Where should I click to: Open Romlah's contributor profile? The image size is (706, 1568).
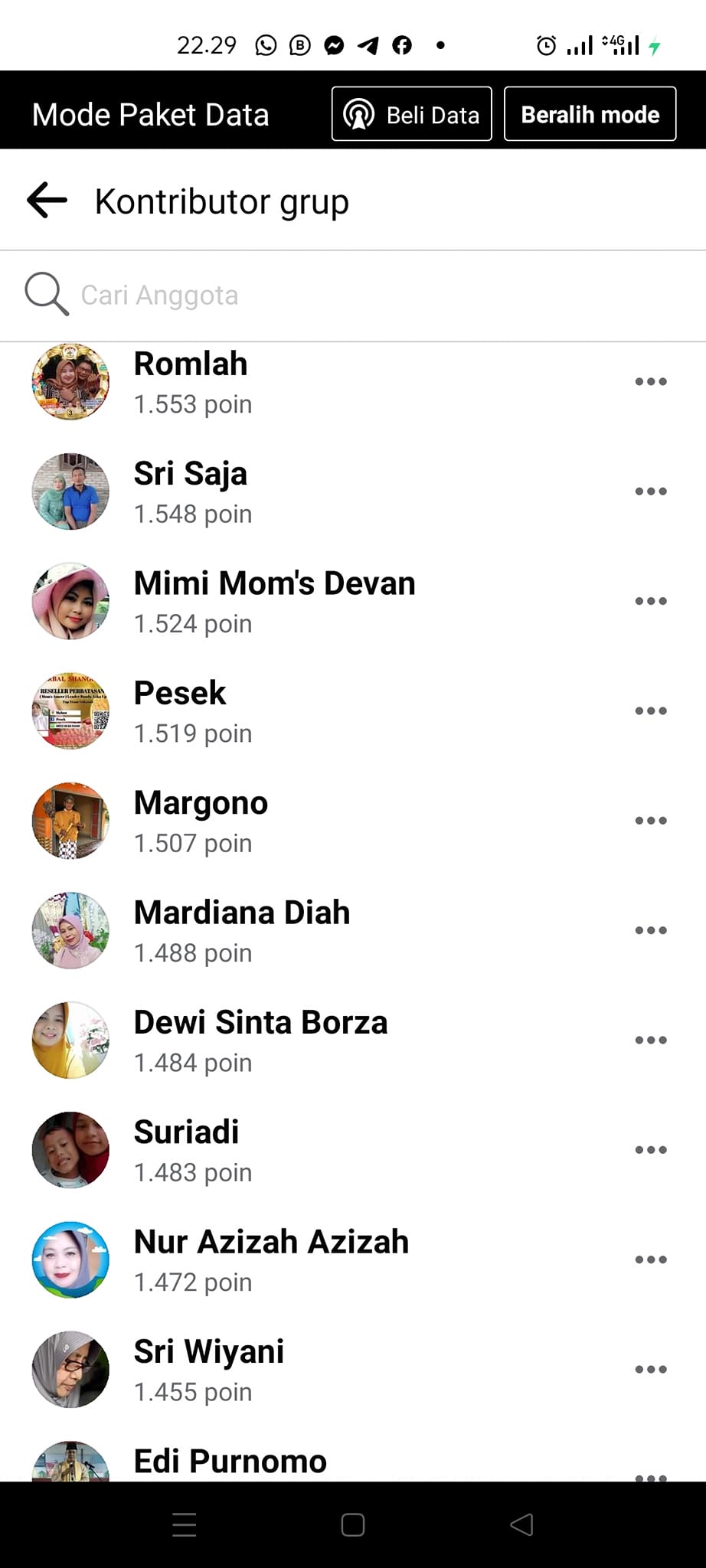pyautogui.click(x=191, y=365)
